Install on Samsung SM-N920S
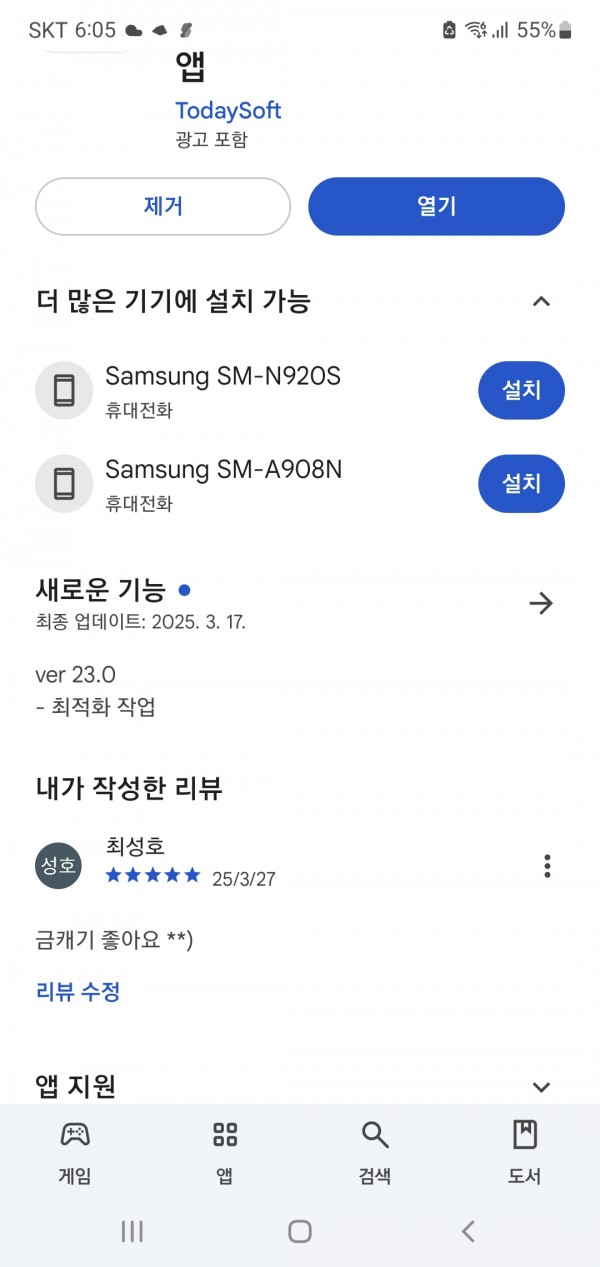Viewport: 600px width, 1267px height. click(521, 390)
